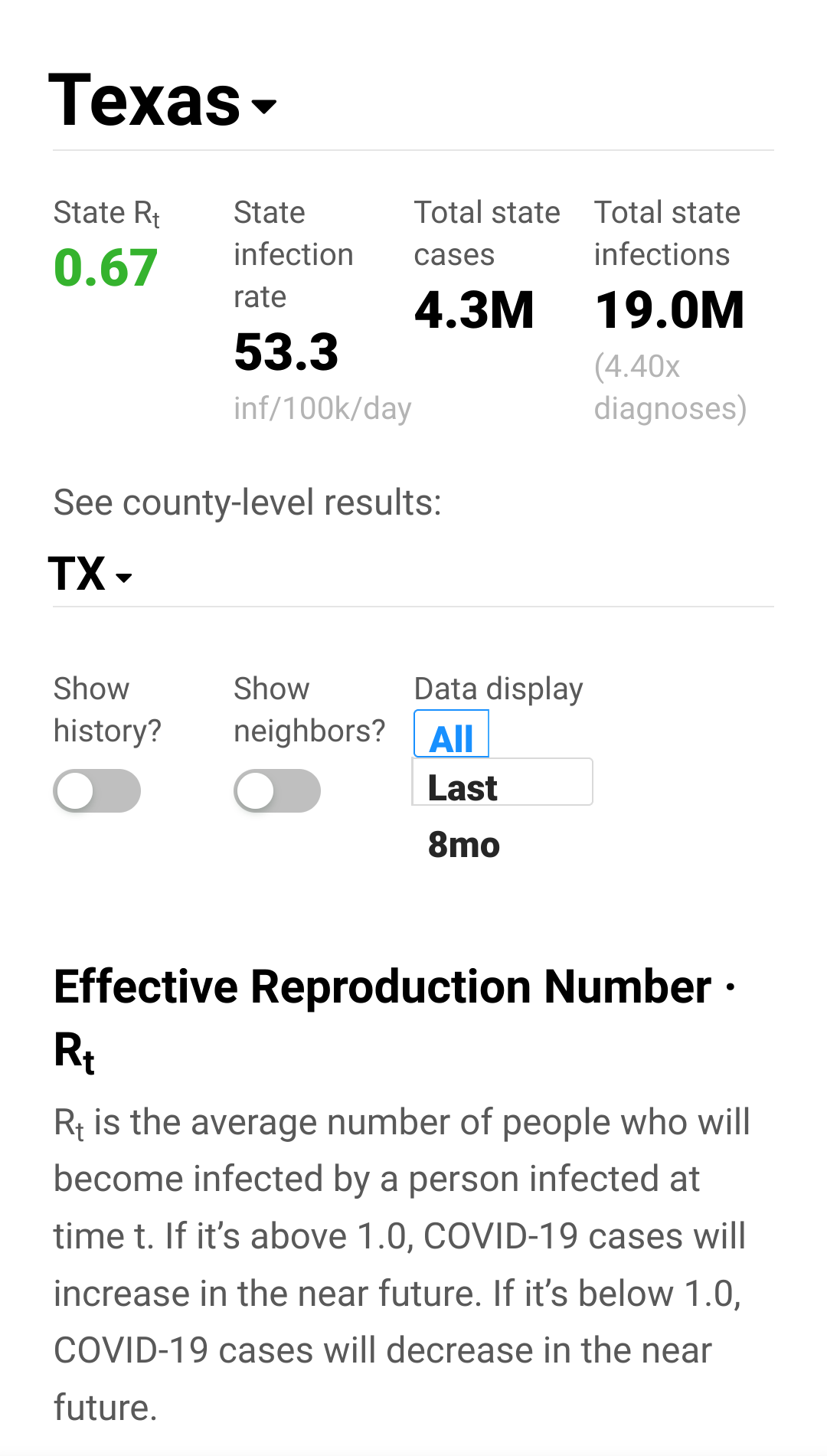The width and height of the screenshot is (827, 1456).
Task: Toggle the Show history switch
Action: point(96,790)
